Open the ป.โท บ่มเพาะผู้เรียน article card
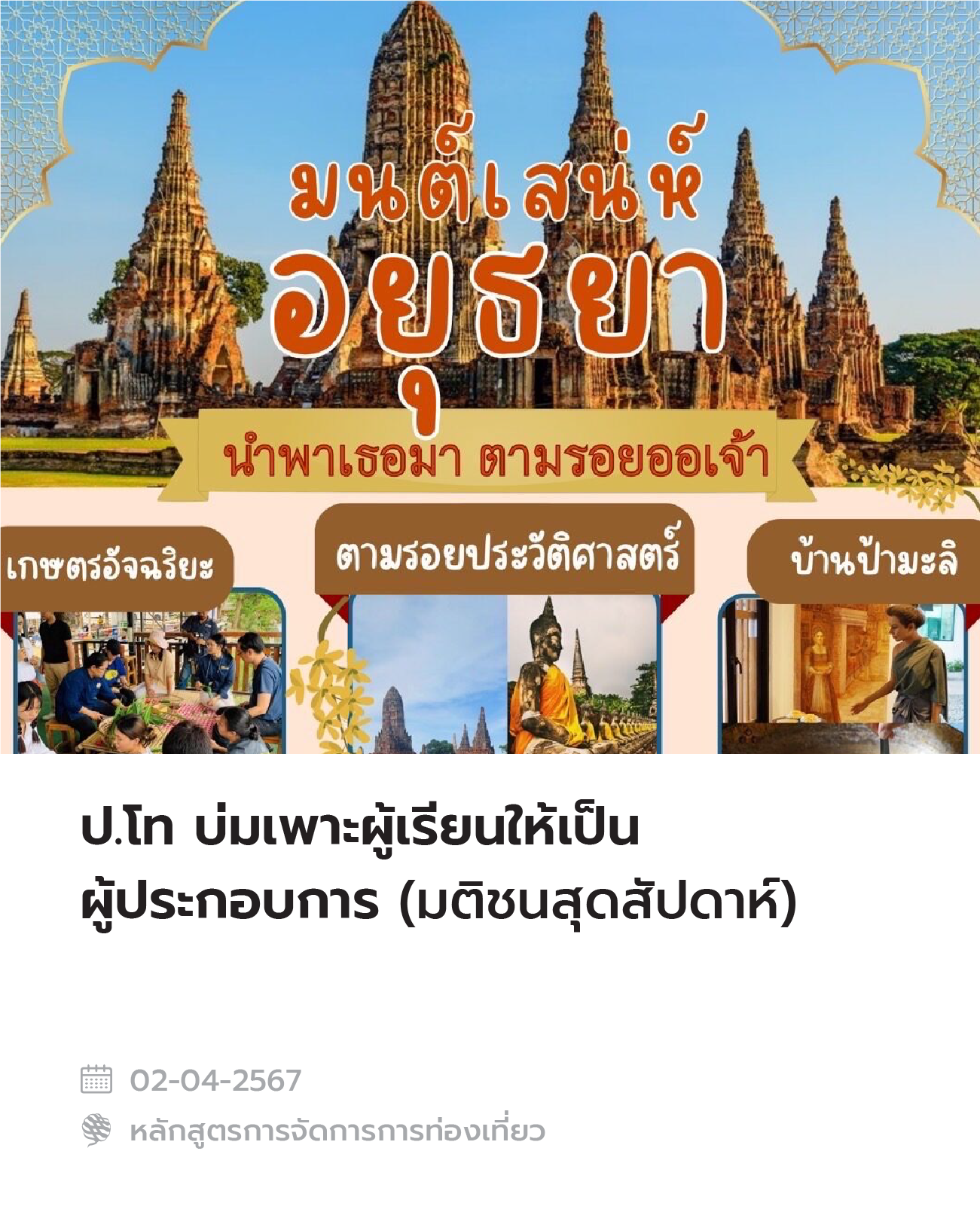980x1206 pixels. [437, 864]
